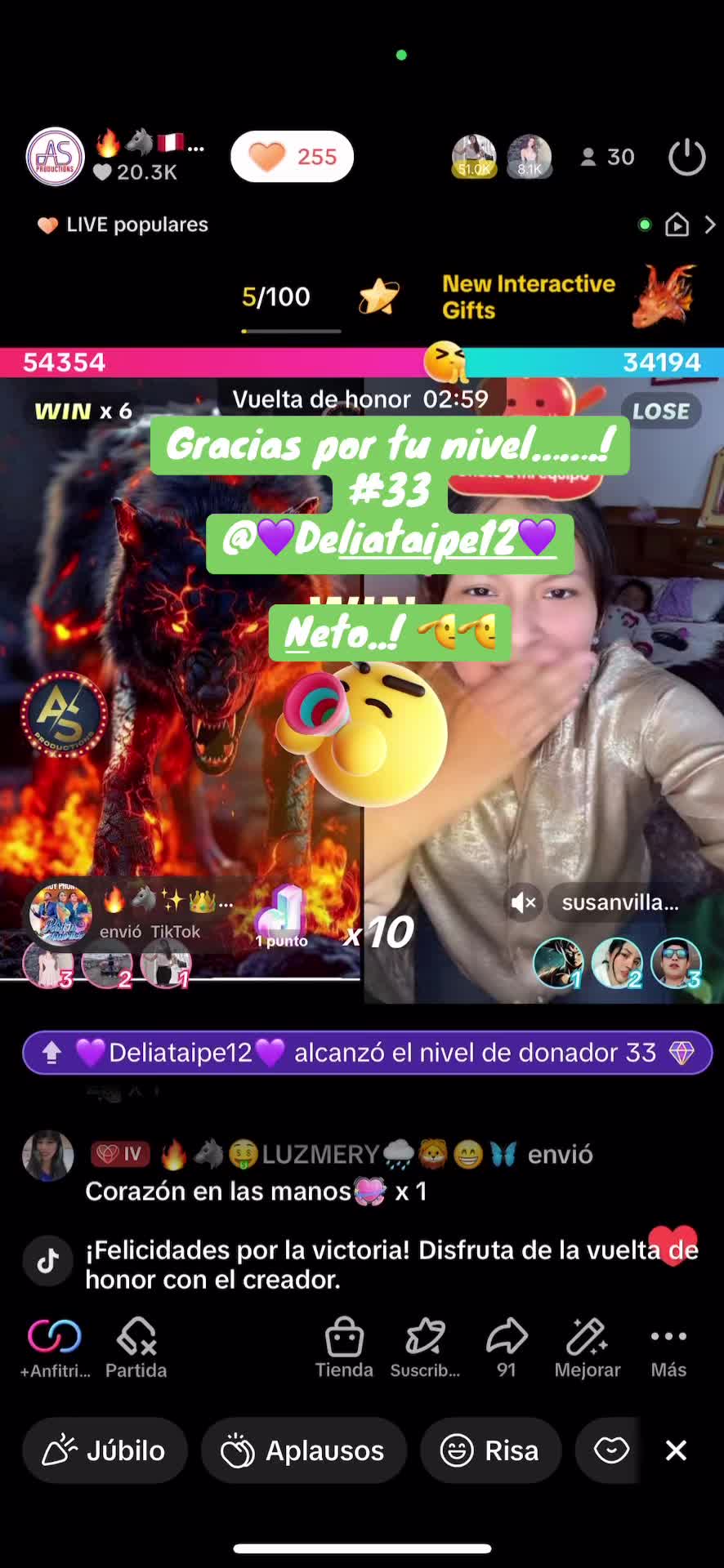Share this LIVE stream
This screenshot has width=724, height=1568.
[x=507, y=1349]
